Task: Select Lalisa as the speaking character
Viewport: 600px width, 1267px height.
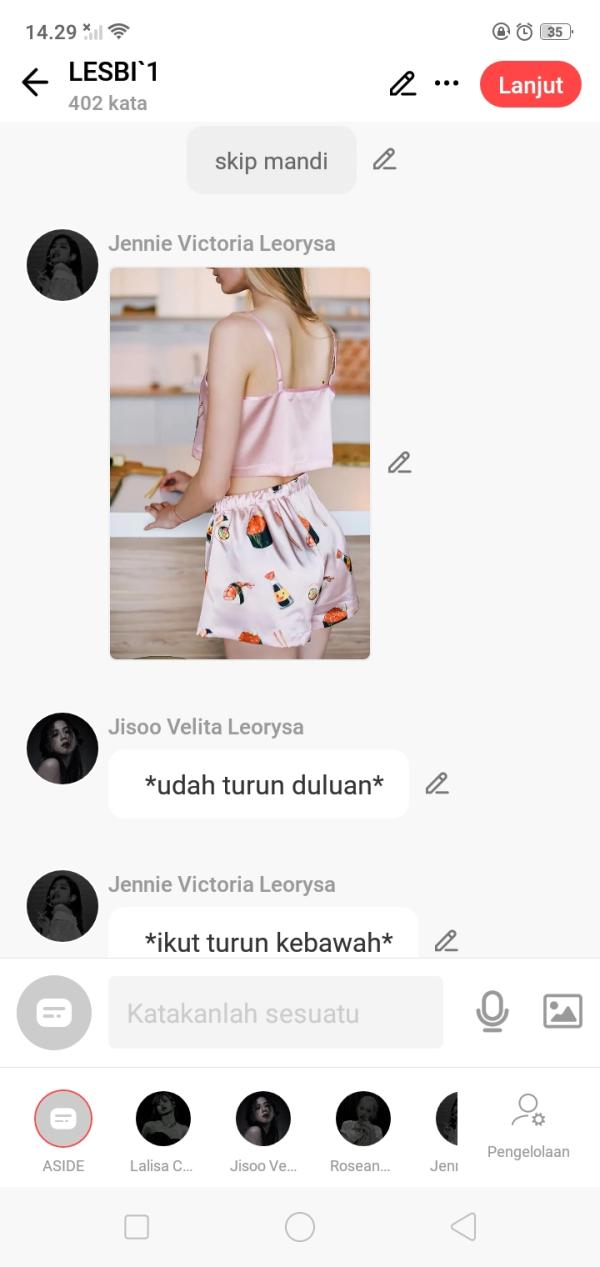Action: (x=163, y=1119)
